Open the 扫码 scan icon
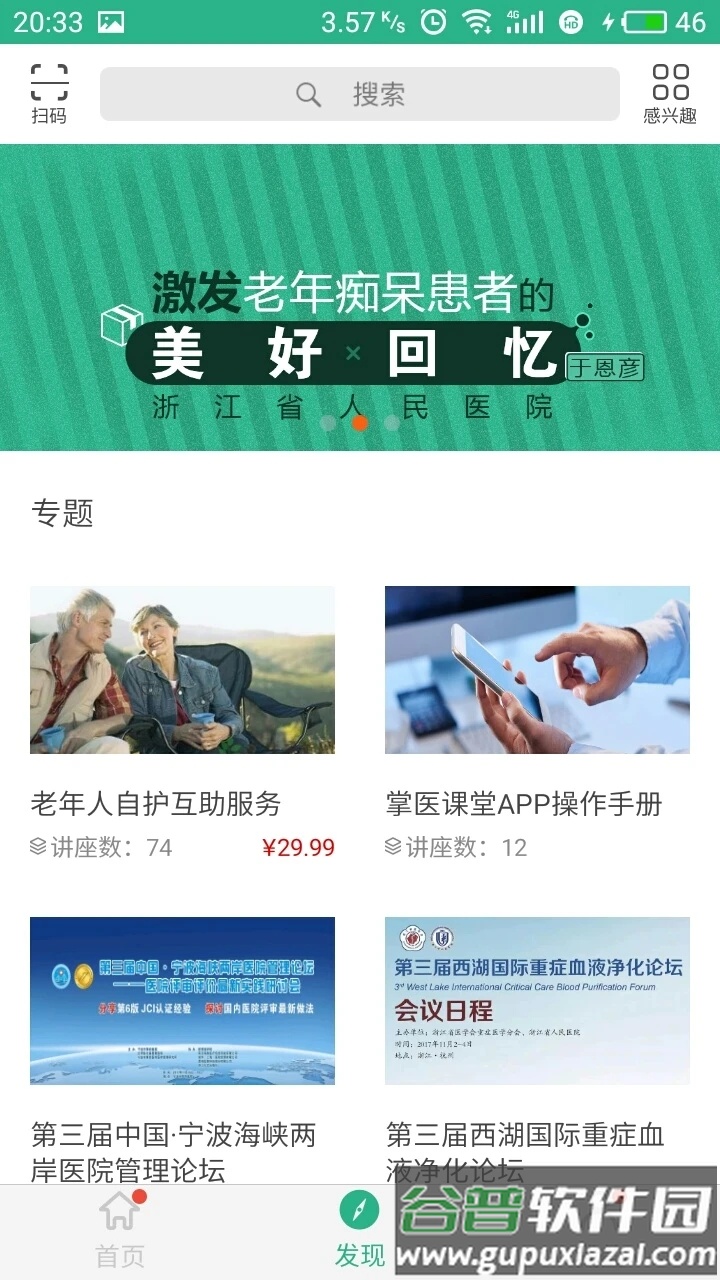The image size is (720, 1280). (x=49, y=93)
